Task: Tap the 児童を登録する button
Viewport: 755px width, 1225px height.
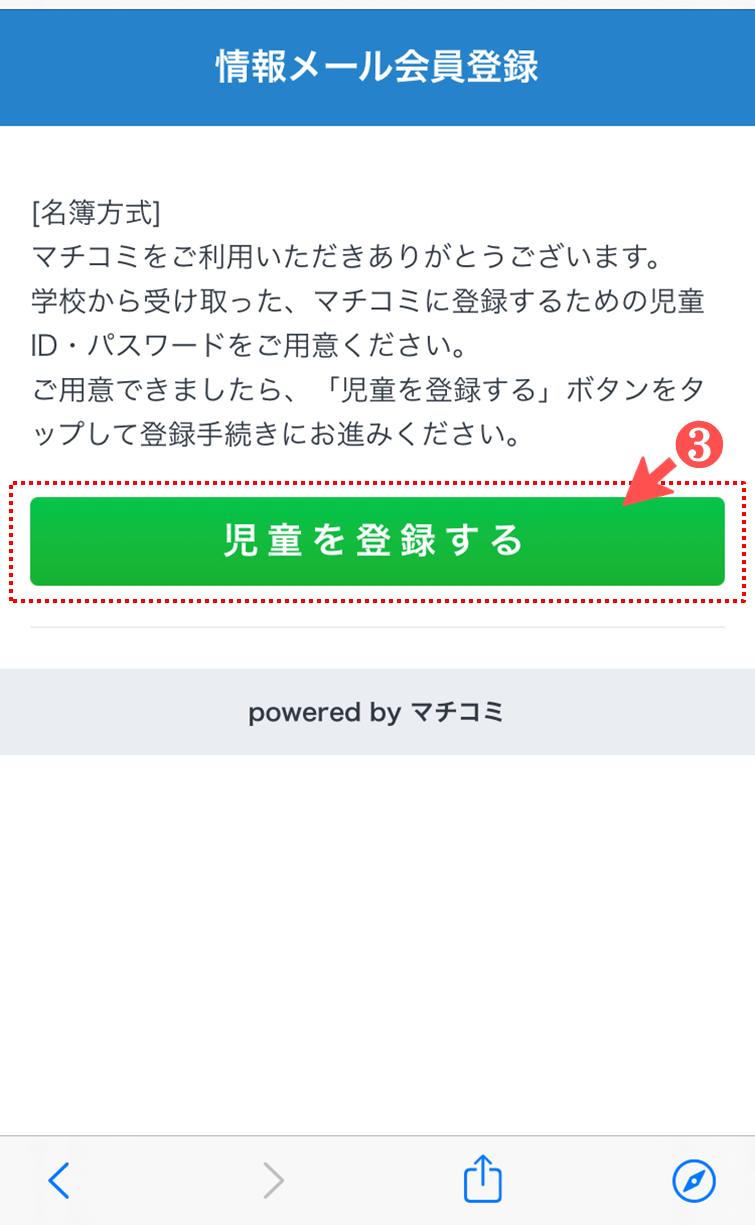Action: click(x=377, y=541)
